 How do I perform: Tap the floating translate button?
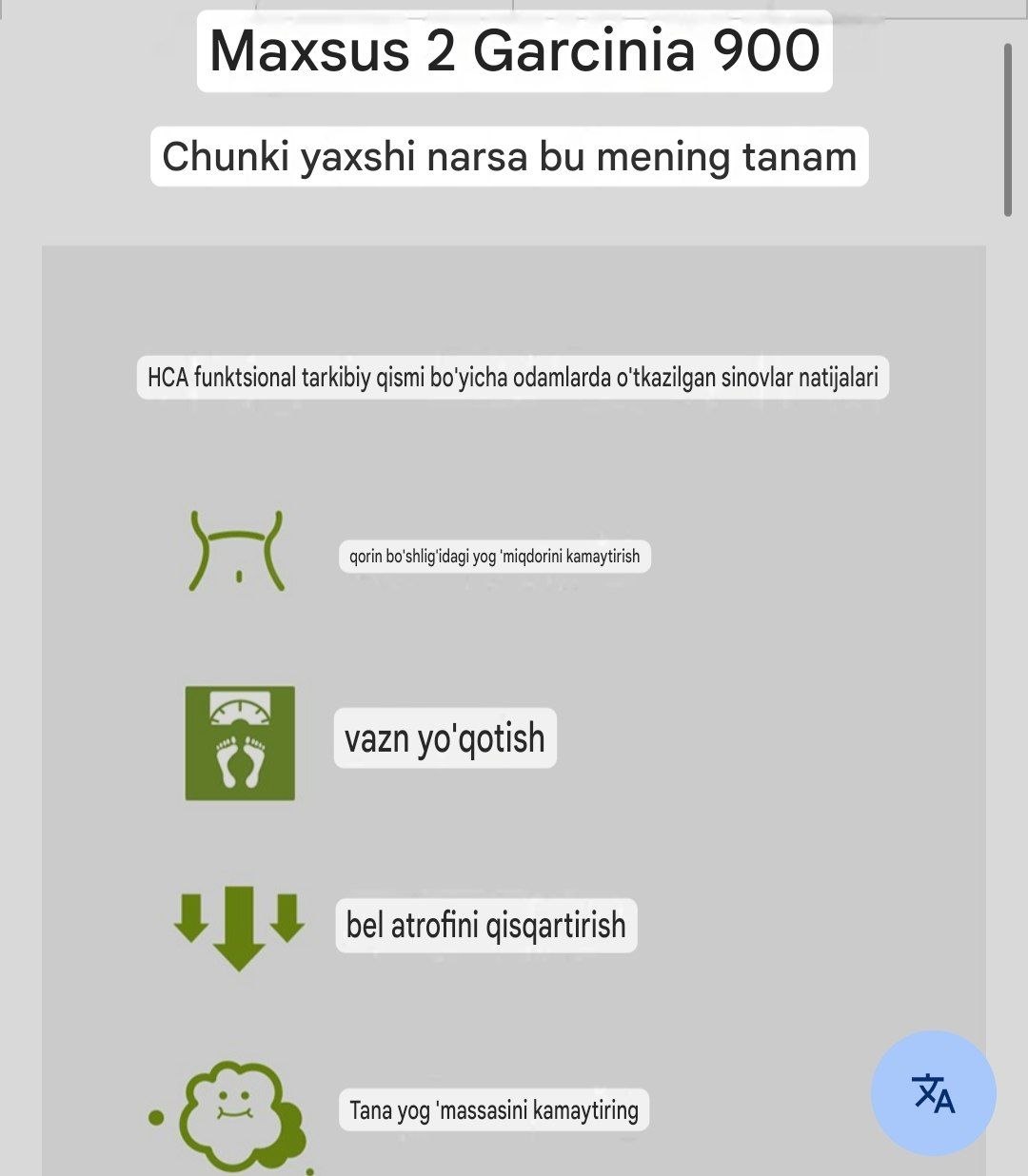coord(933,1093)
